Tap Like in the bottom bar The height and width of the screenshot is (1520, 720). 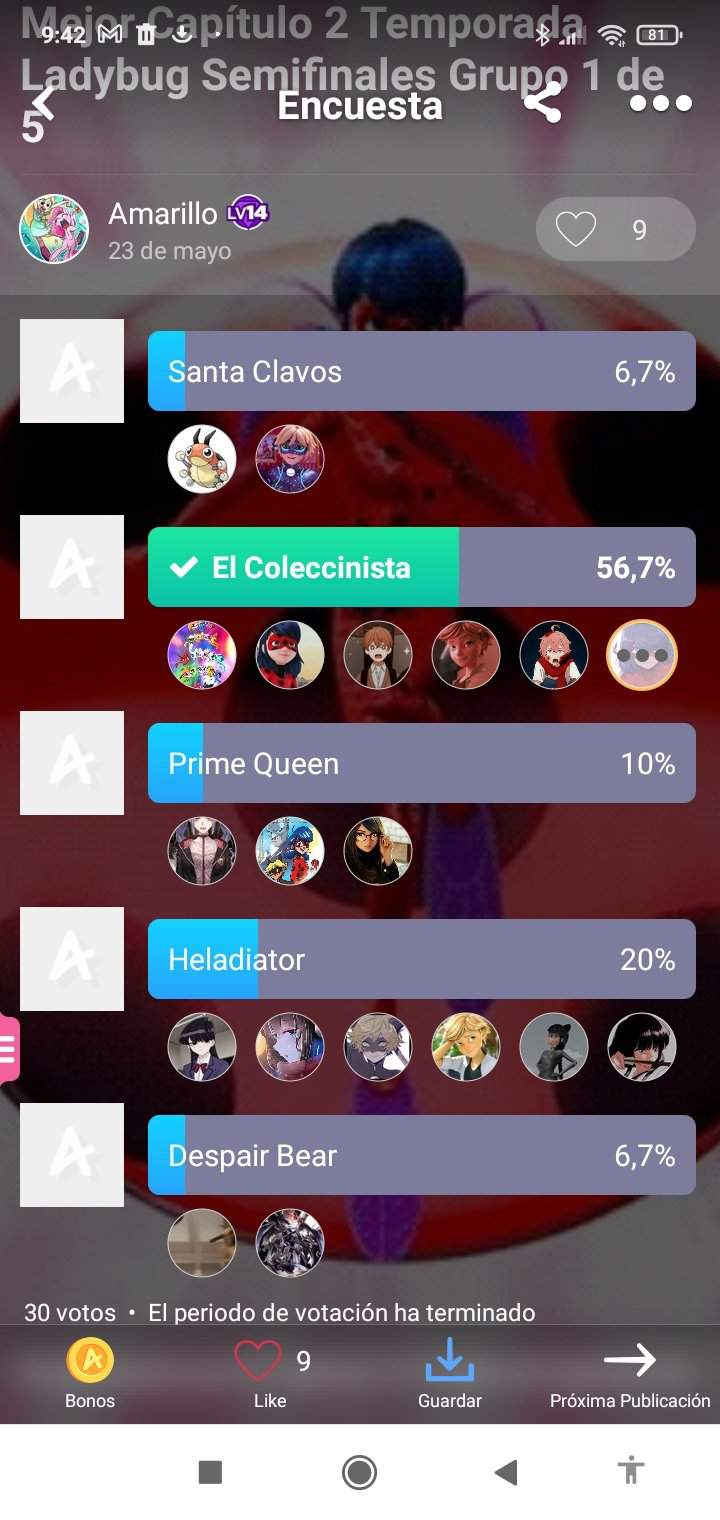pos(270,1373)
